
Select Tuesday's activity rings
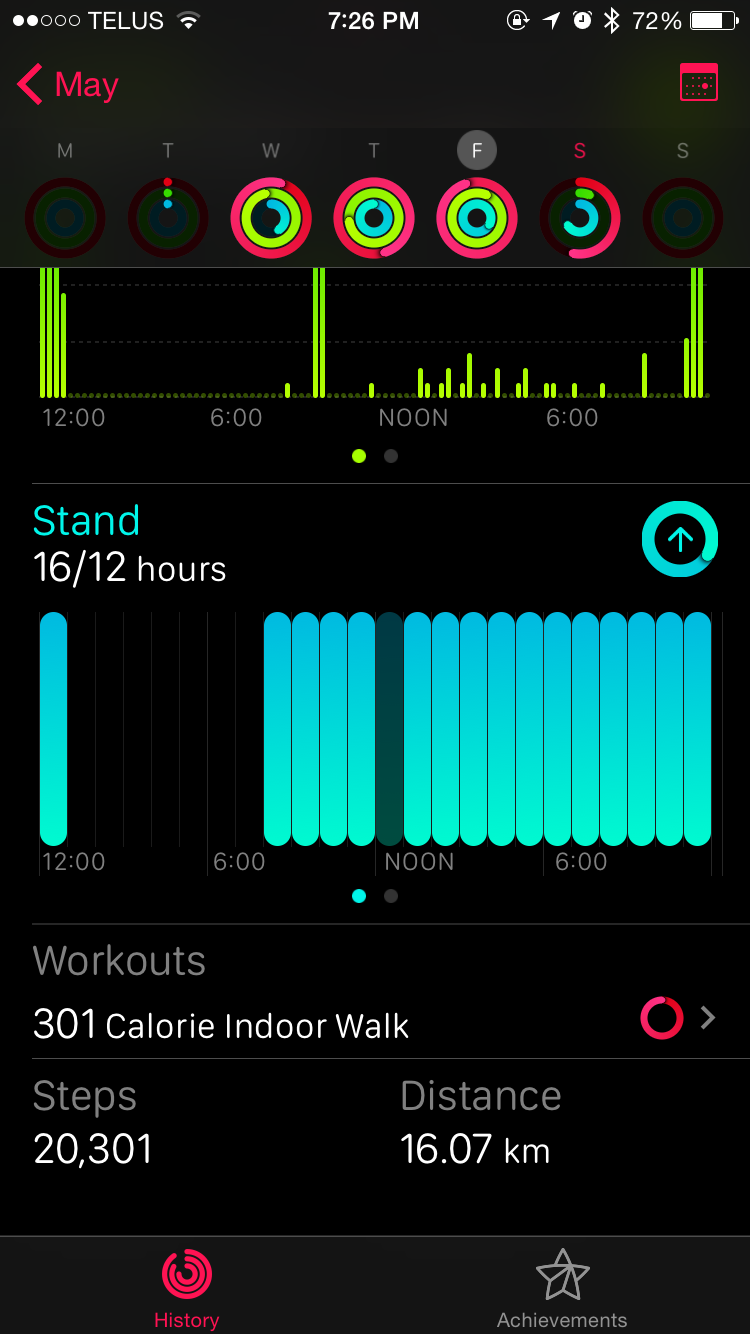[168, 218]
